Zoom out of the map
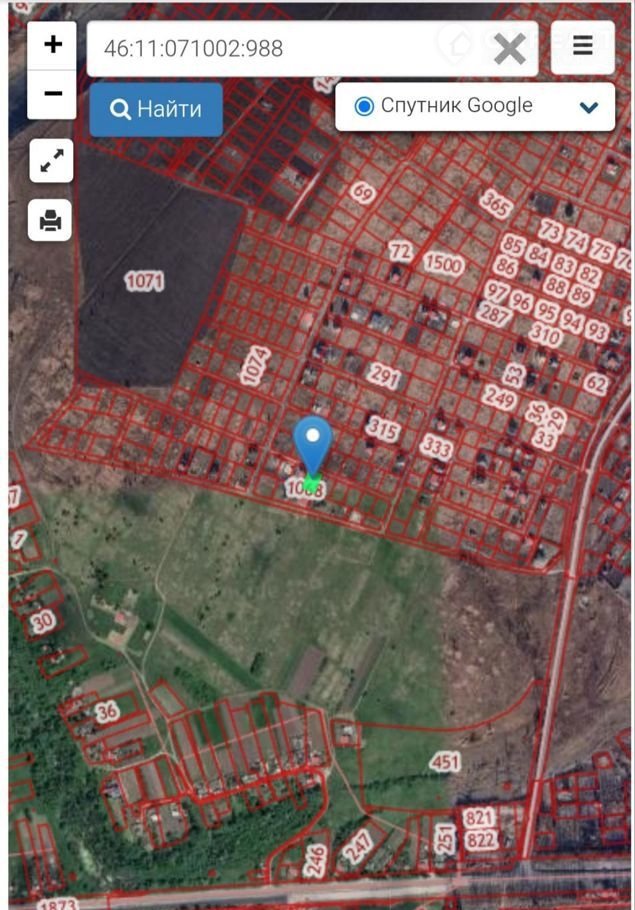 53,94
